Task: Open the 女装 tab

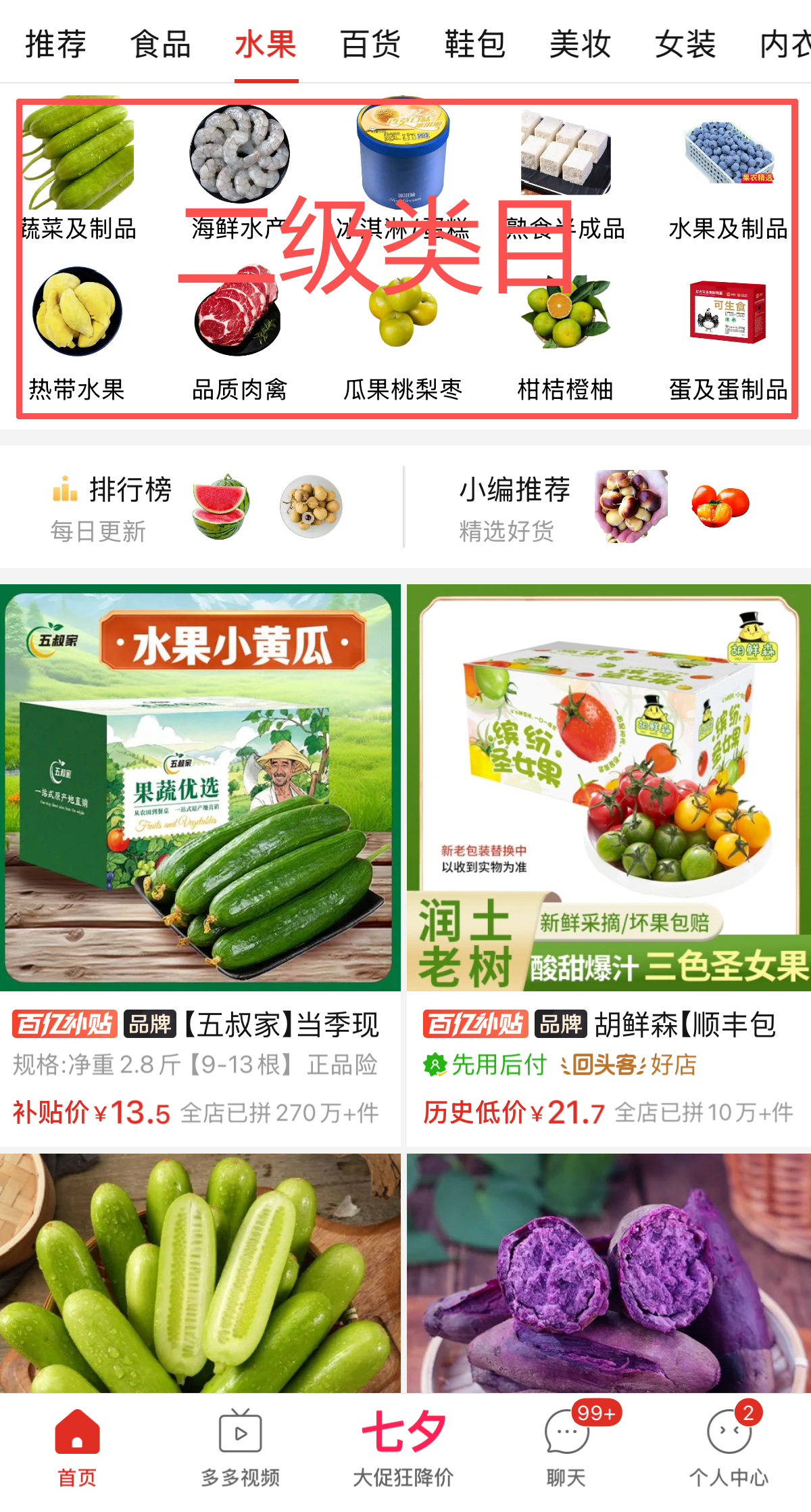Action: [685, 45]
